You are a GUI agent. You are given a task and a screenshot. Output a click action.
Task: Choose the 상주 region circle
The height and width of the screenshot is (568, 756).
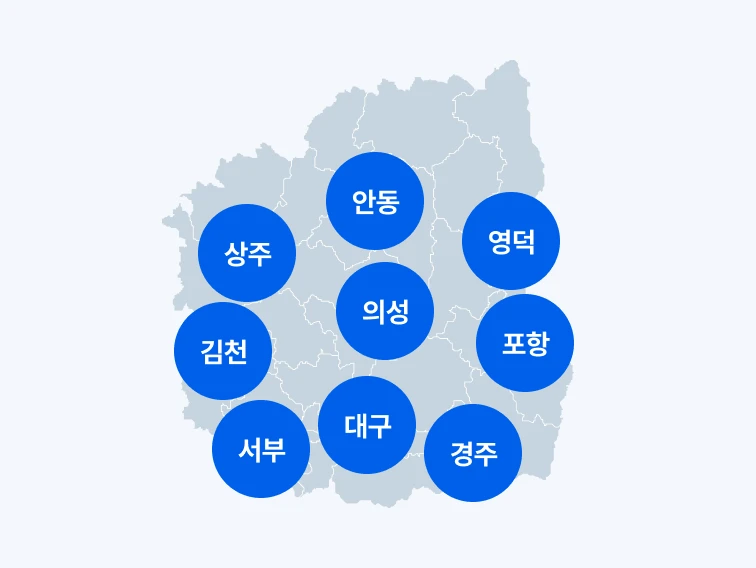coord(248,253)
